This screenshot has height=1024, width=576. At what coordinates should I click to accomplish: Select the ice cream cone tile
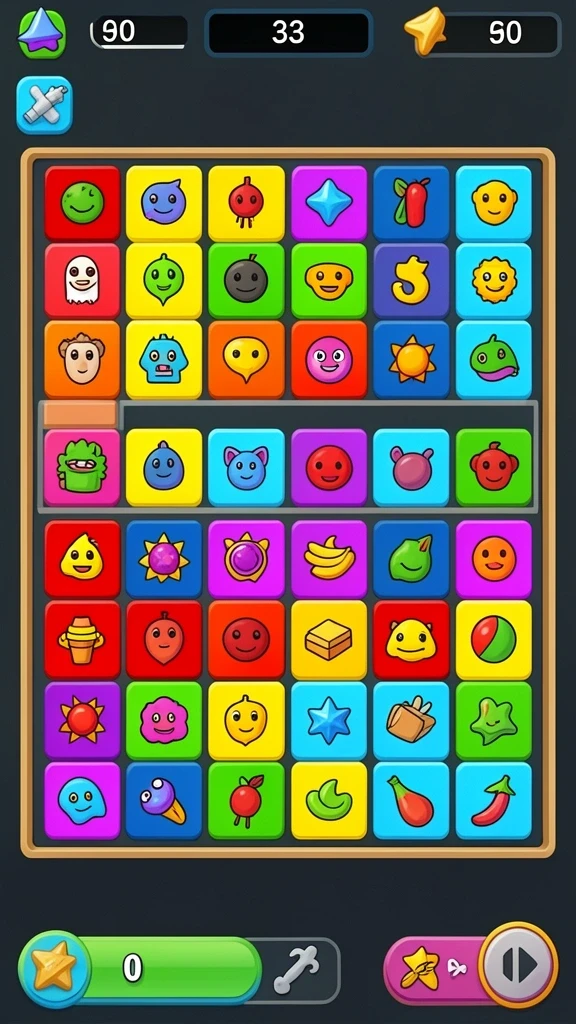[x=164, y=801]
